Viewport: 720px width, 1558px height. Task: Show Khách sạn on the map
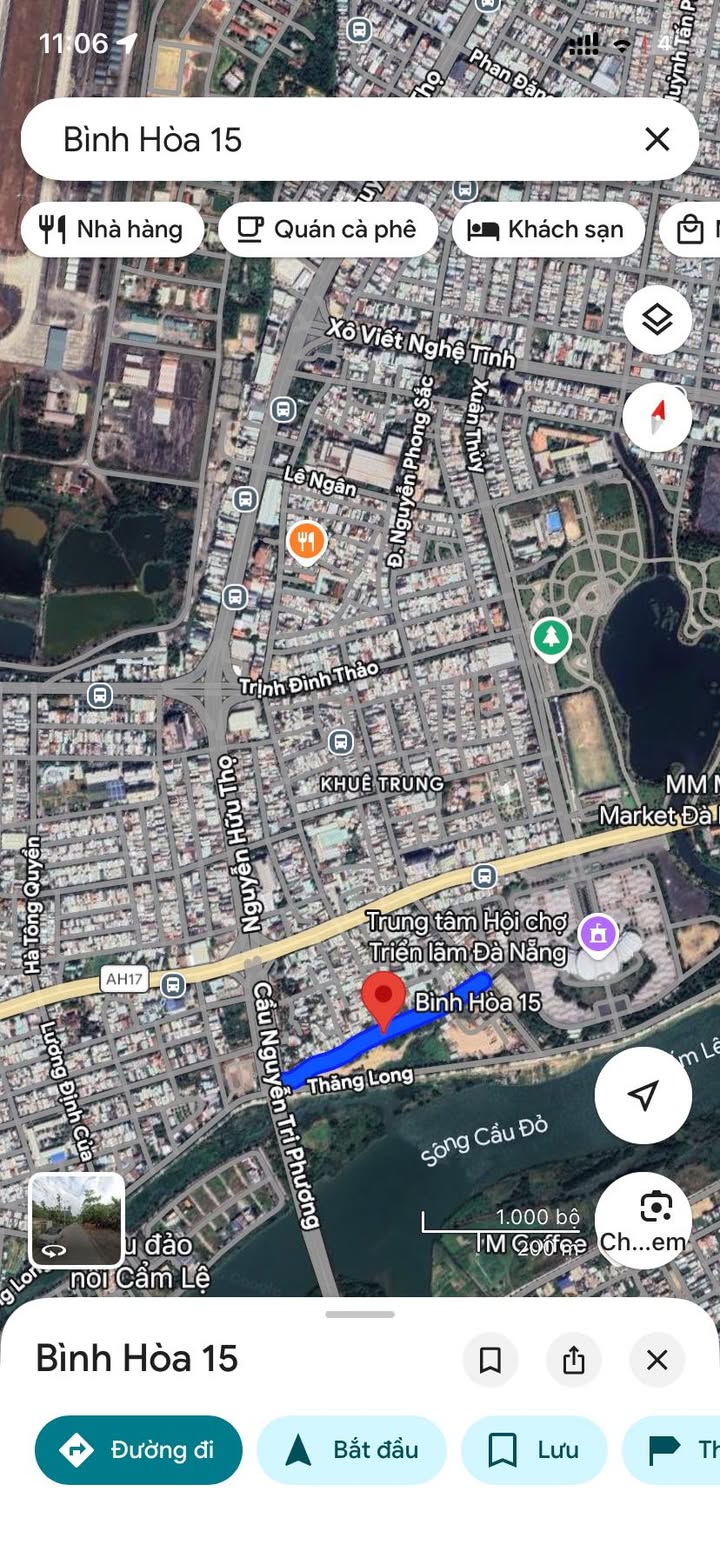(x=548, y=230)
